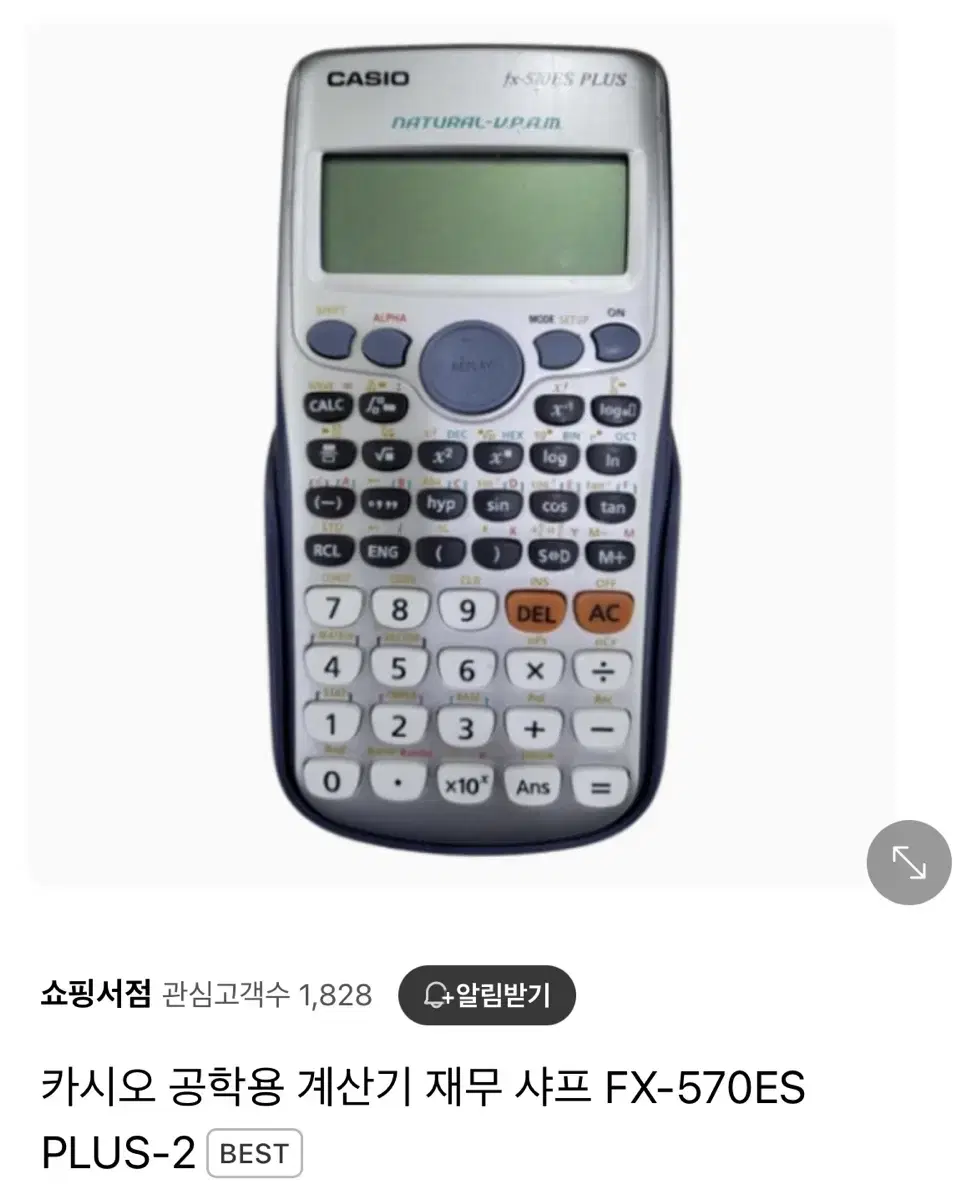Screen dimensions: 977x1200
Task: Expand the product image to fullscreen
Action: tap(907, 862)
